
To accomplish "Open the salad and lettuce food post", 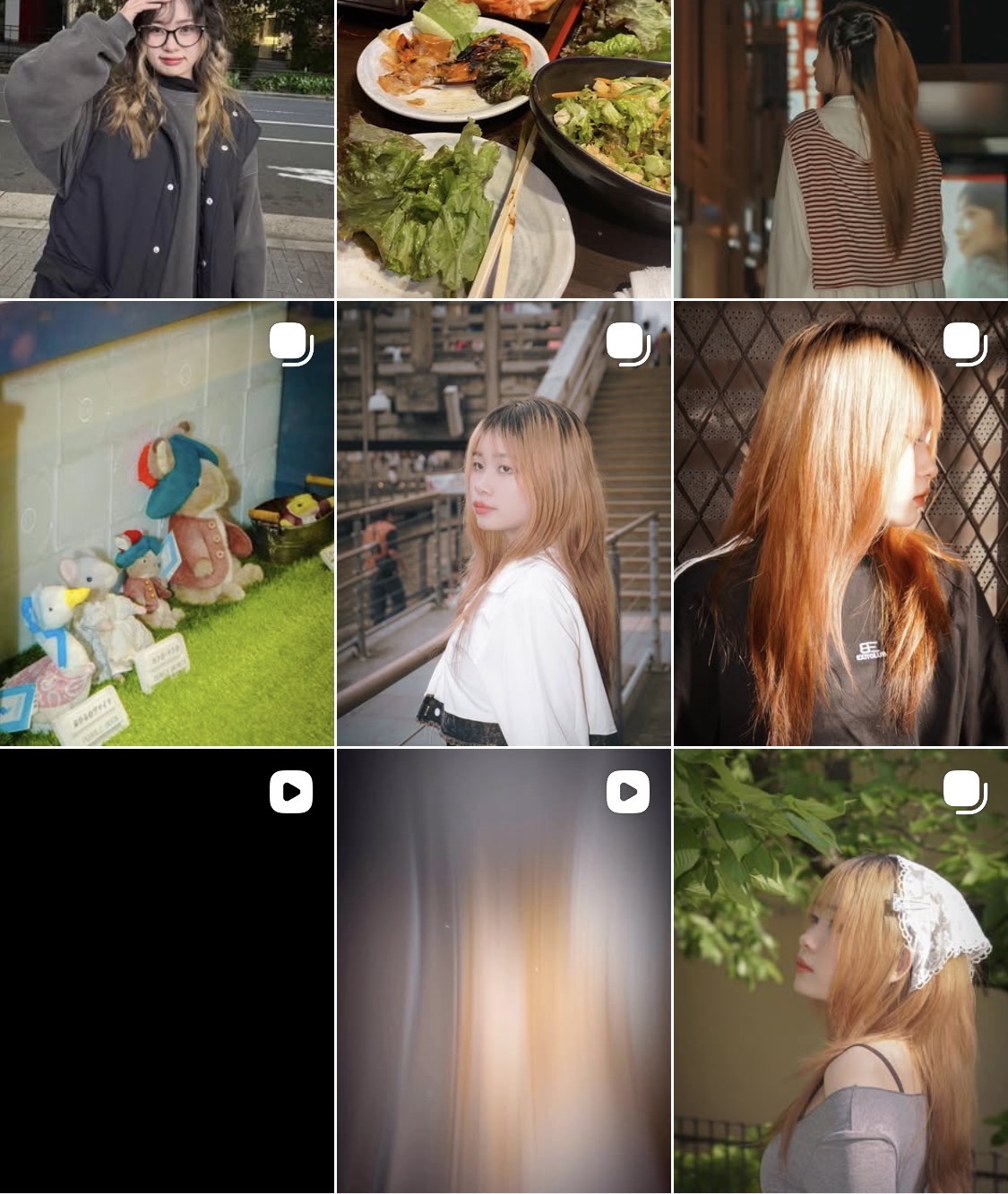I will coord(504,149).
